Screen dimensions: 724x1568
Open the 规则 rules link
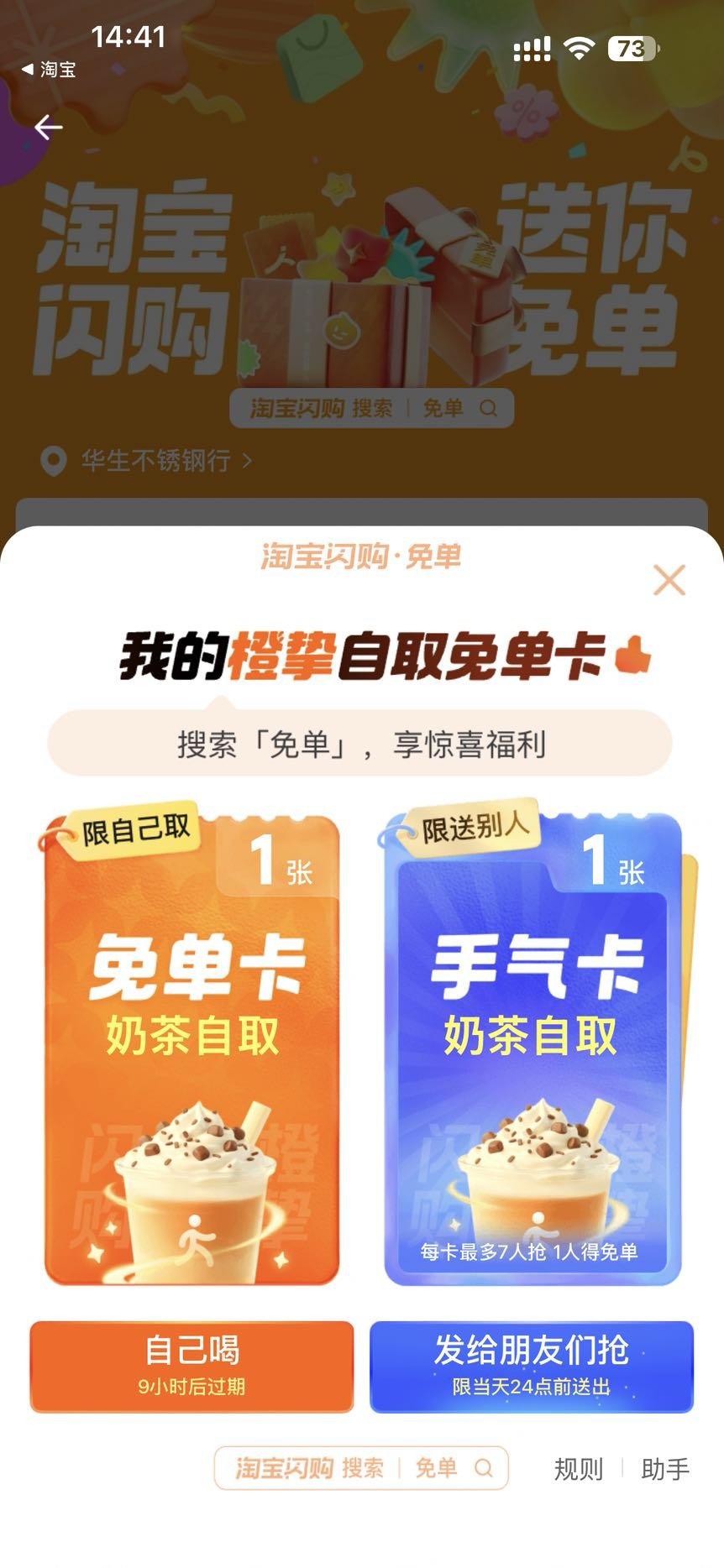point(578,1469)
